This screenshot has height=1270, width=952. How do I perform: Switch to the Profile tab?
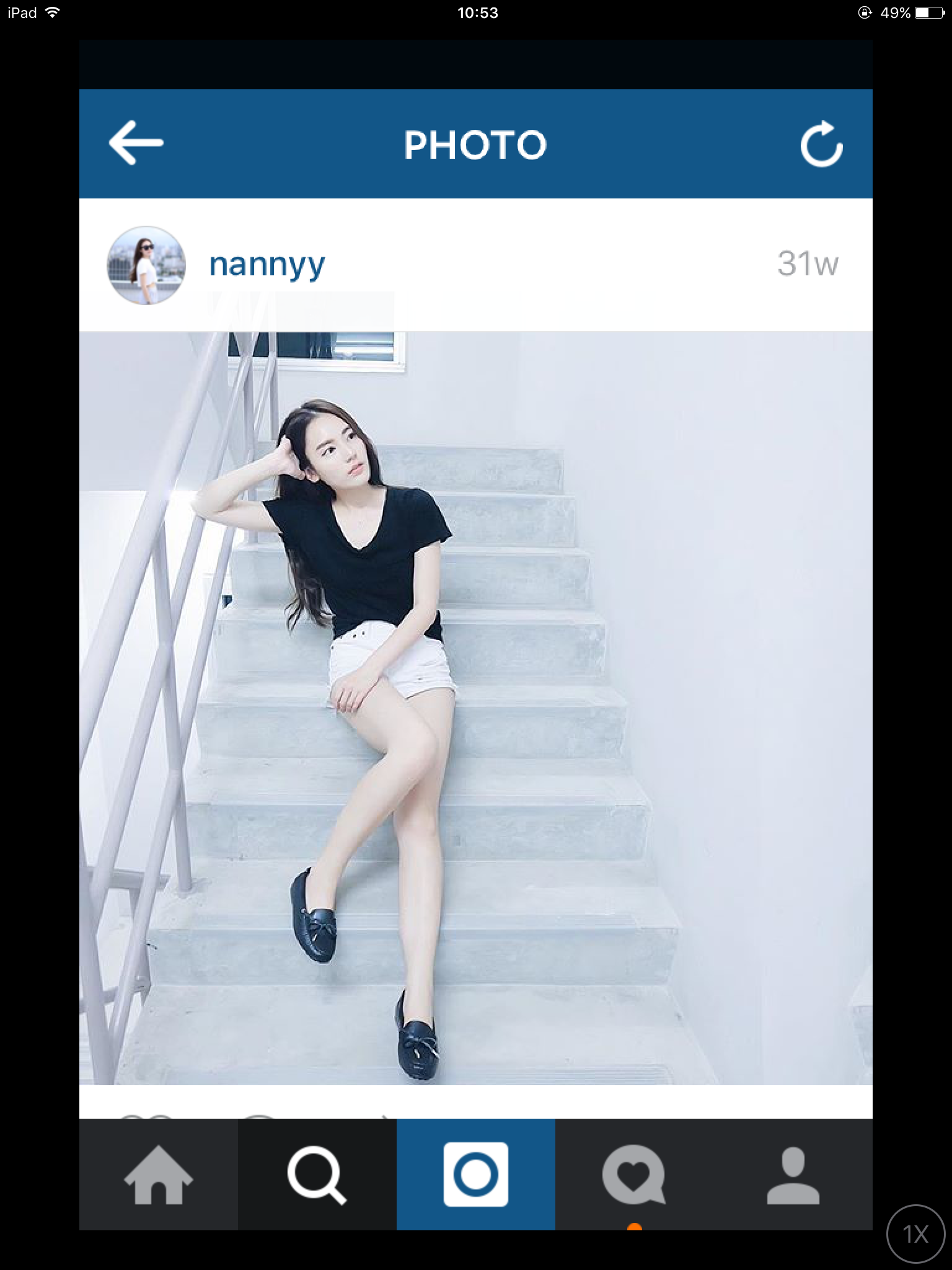(793, 1175)
